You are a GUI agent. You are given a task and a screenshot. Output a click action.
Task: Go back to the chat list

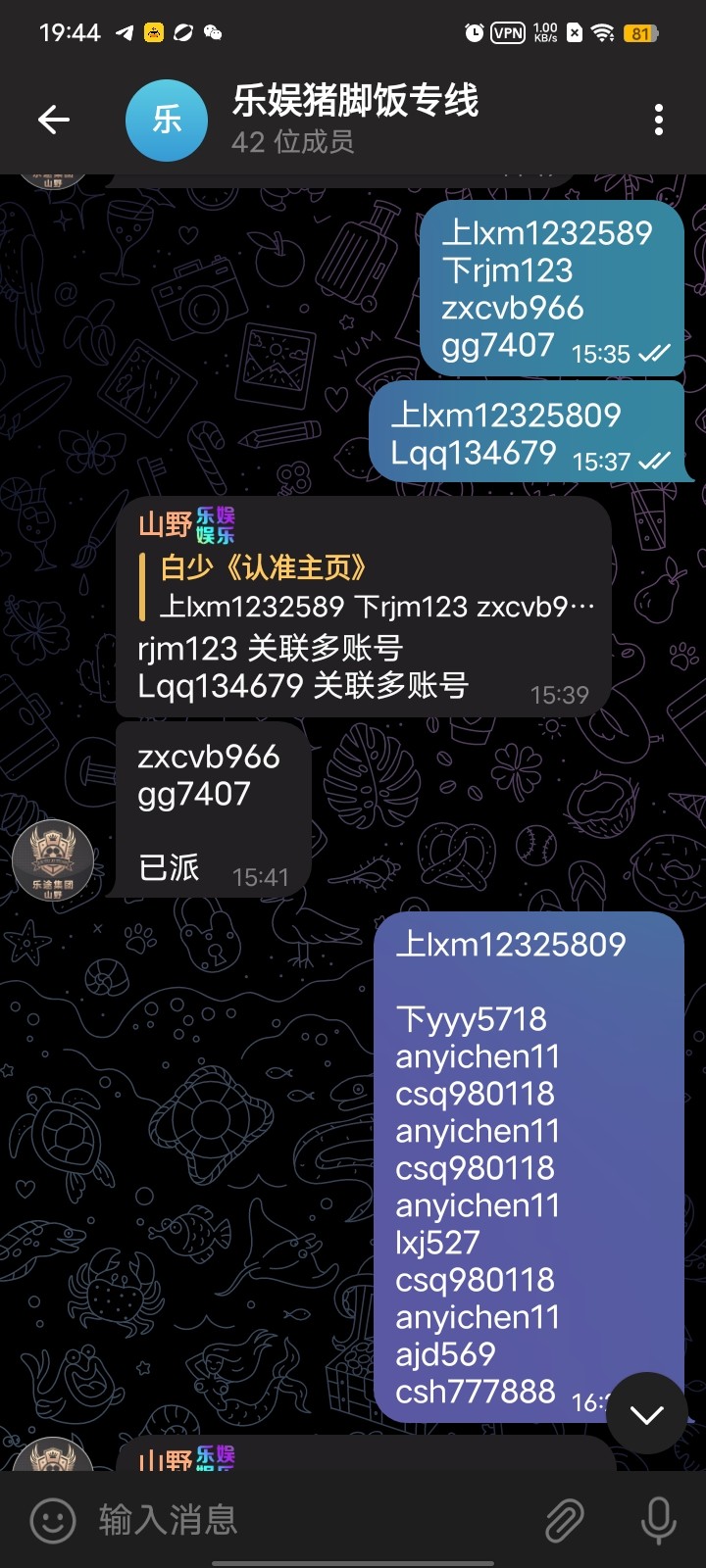54,121
